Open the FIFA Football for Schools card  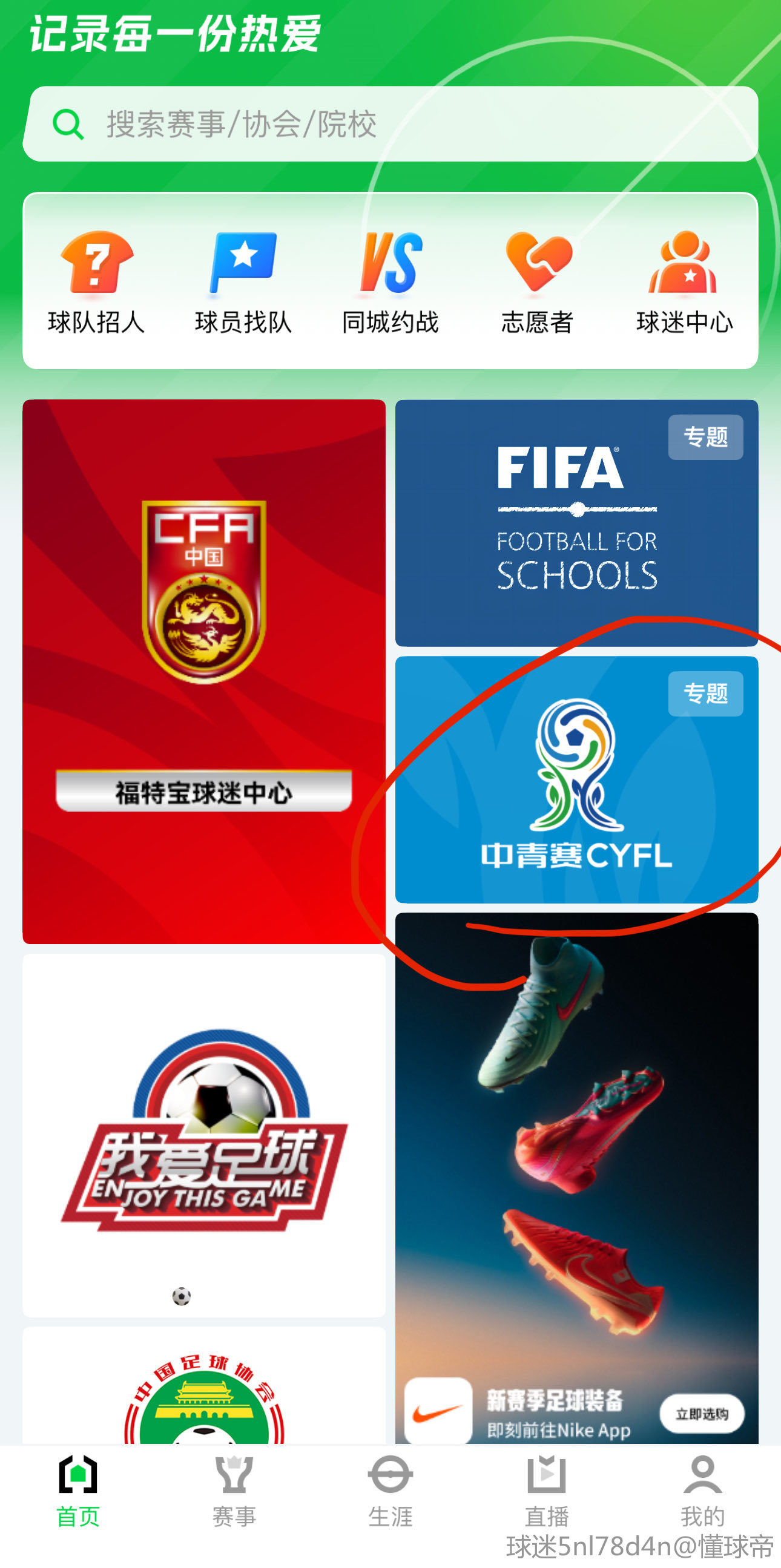pyautogui.click(x=576, y=522)
